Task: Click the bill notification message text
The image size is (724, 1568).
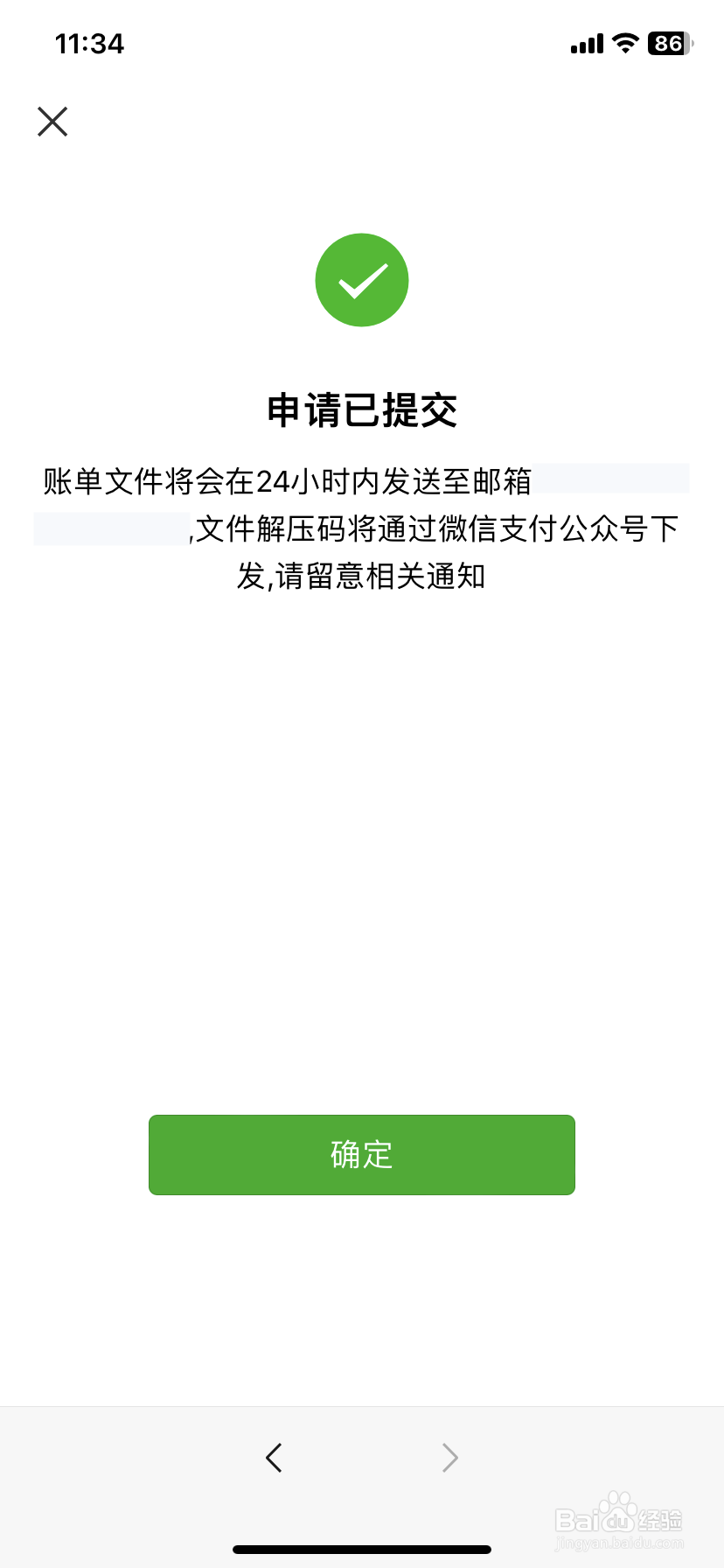Action: 361,529
